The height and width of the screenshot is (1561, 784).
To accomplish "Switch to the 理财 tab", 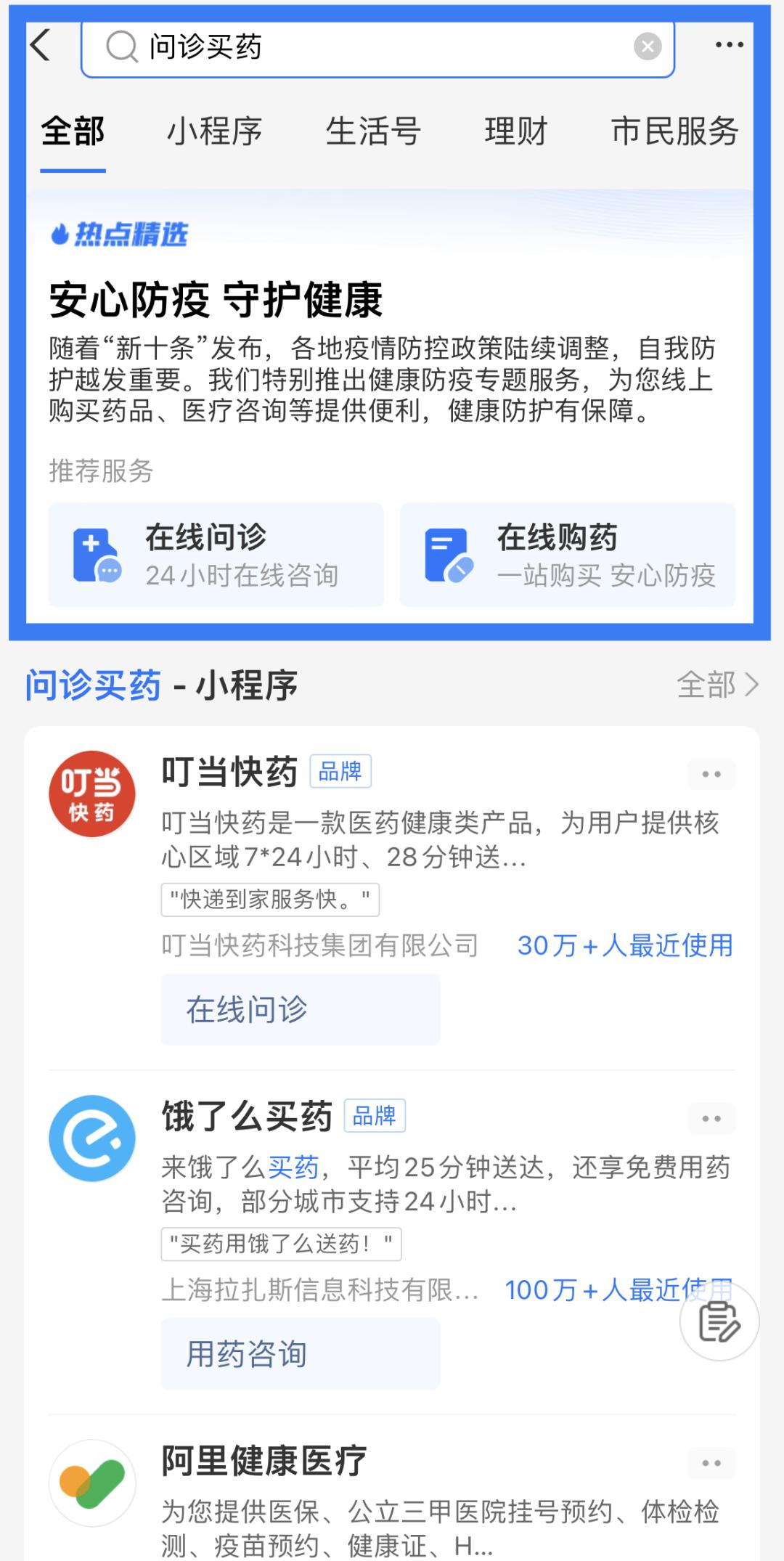I will point(515,132).
